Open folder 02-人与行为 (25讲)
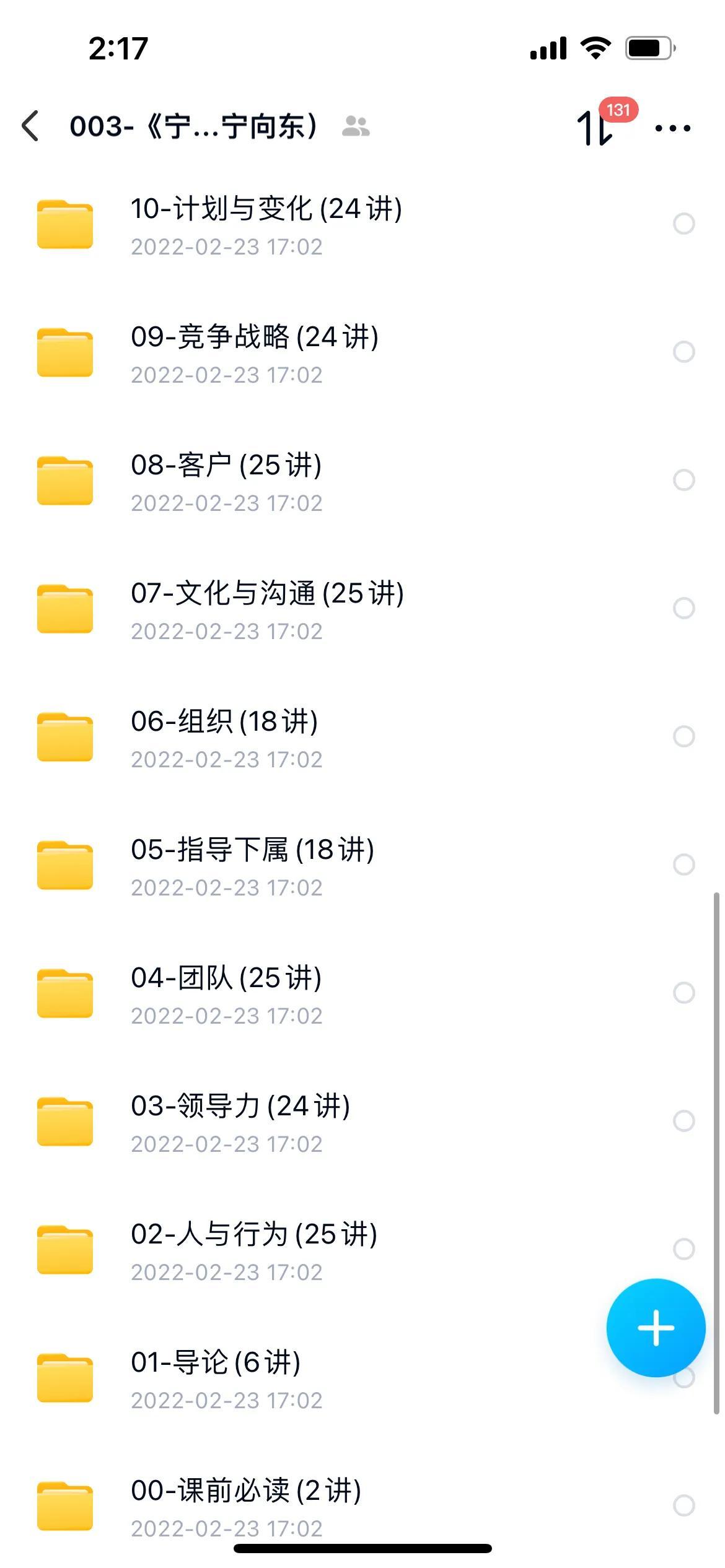 [x=254, y=1249]
